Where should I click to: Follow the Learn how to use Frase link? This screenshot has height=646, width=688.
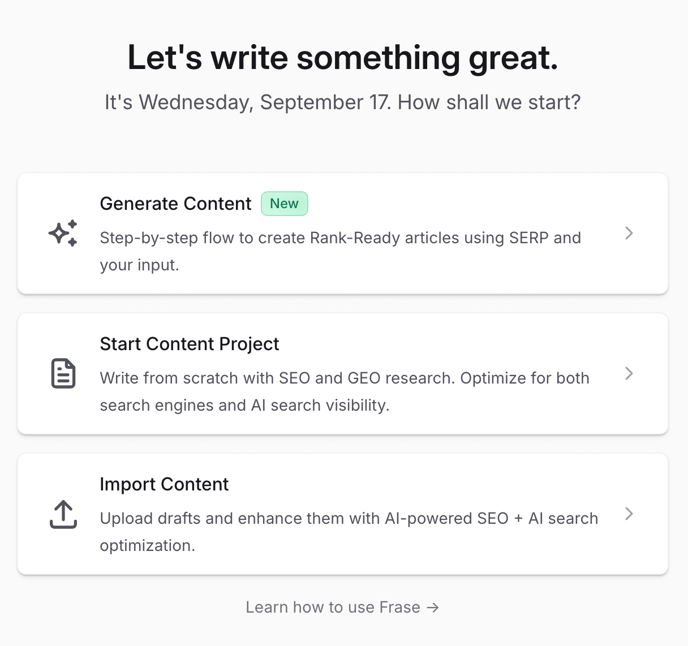pyautogui.click(x=342, y=607)
